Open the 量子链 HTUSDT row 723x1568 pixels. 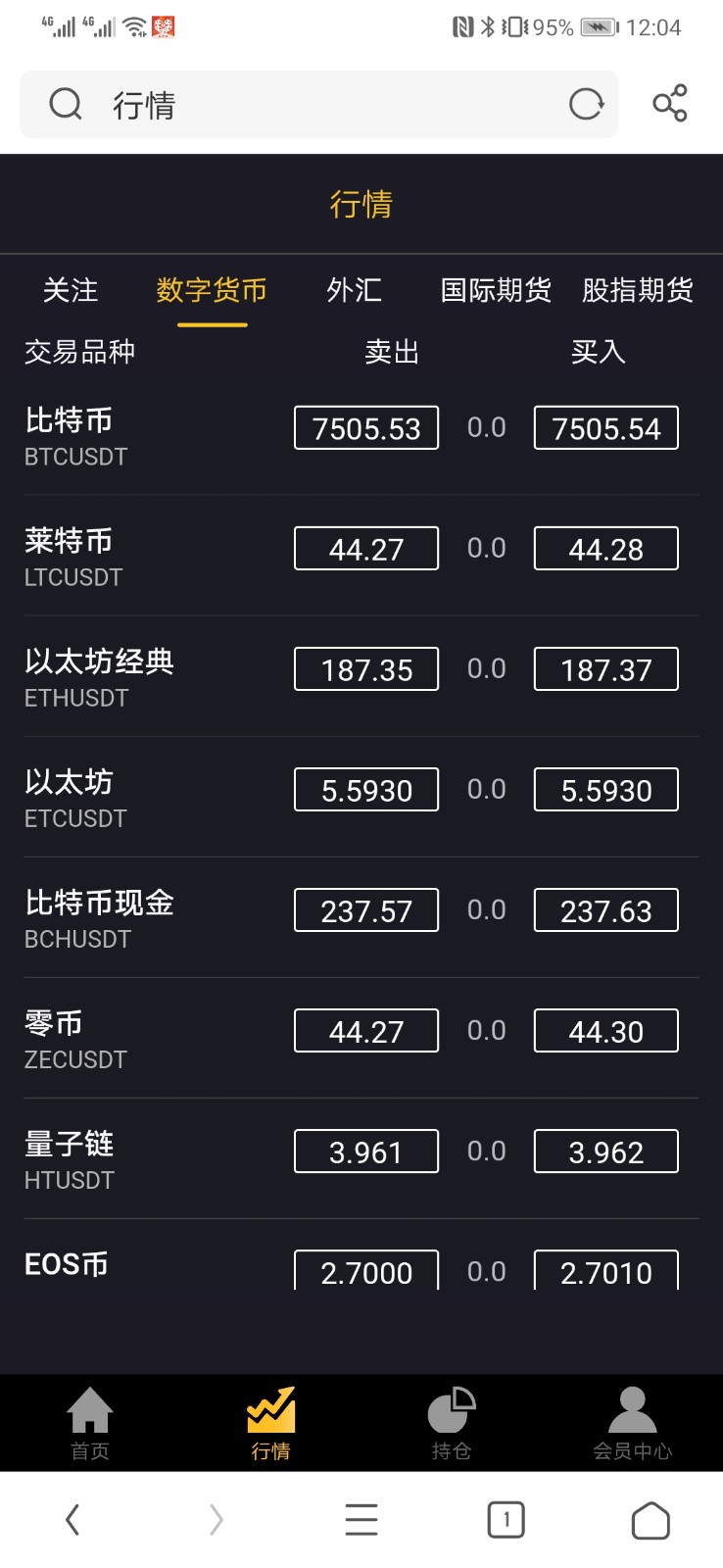(361, 1158)
